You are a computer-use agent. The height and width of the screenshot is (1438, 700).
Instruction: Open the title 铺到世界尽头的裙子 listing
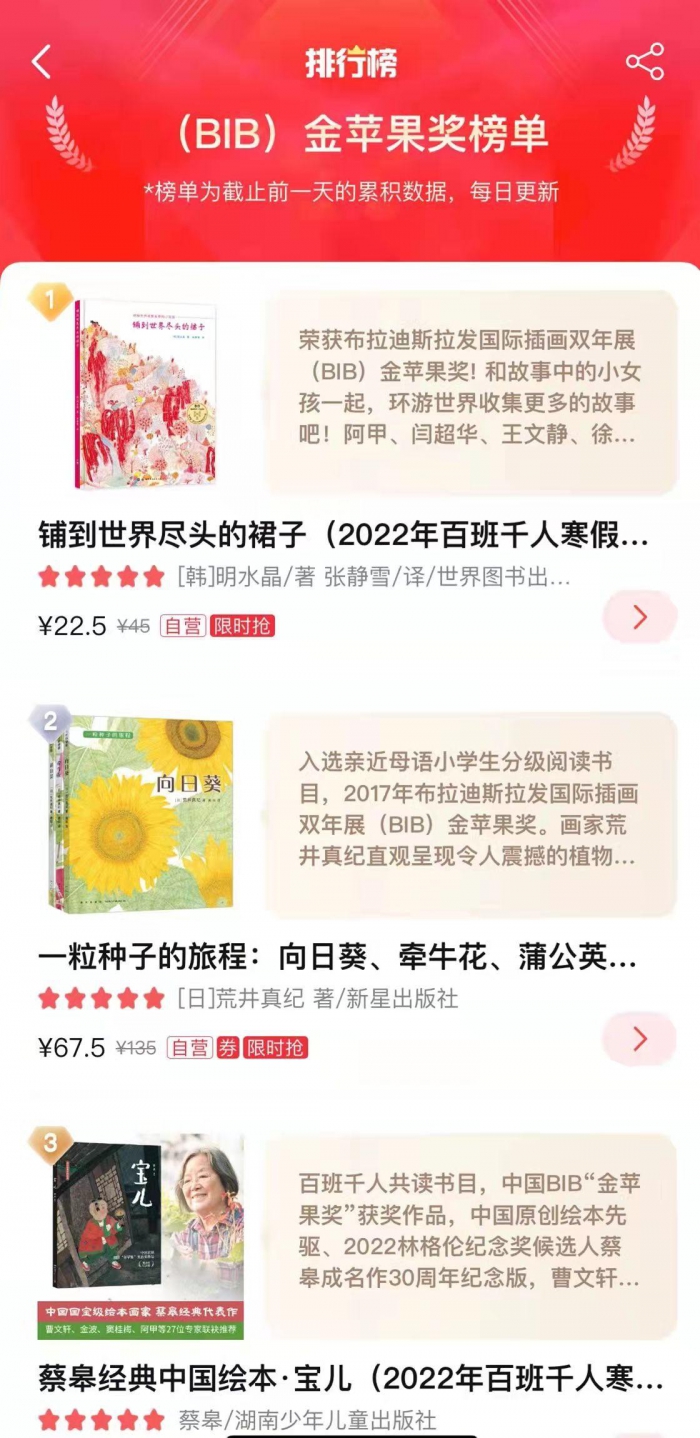pyautogui.click(x=343, y=537)
